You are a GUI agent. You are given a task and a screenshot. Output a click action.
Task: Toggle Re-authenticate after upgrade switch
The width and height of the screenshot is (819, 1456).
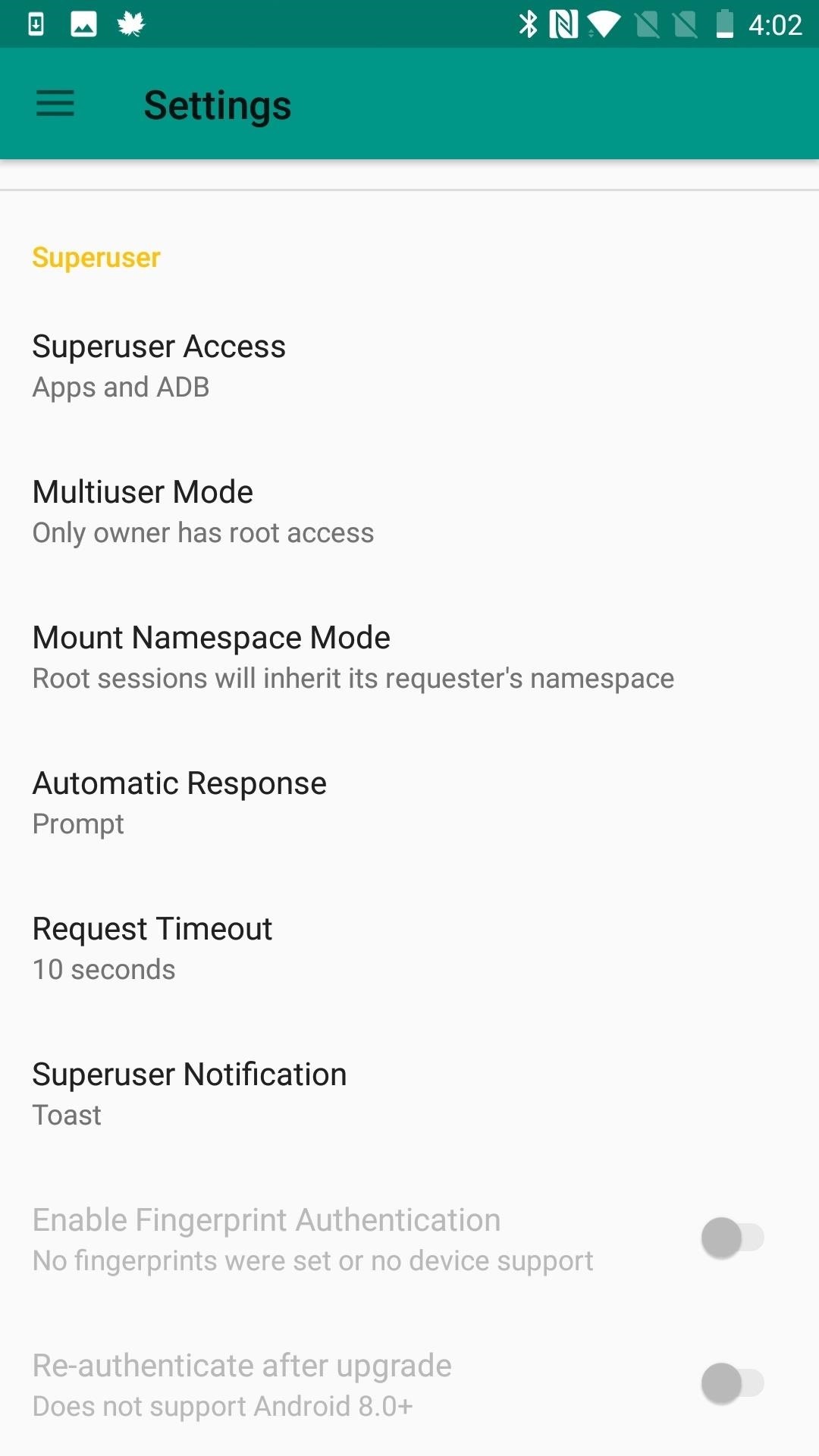coord(732,1383)
